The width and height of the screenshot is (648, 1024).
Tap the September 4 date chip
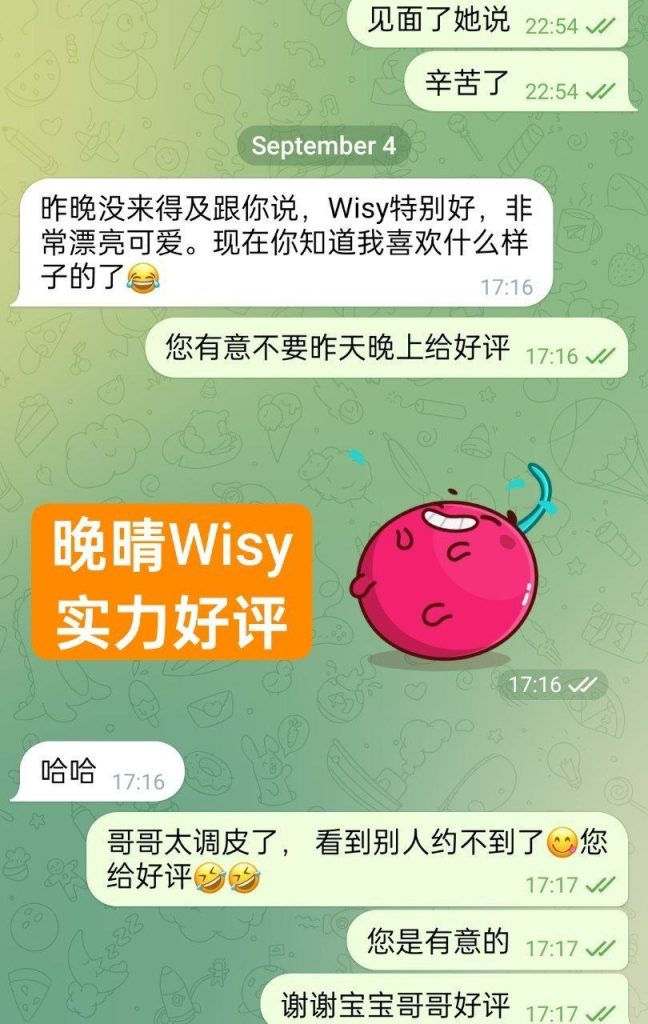tap(323, 145)
